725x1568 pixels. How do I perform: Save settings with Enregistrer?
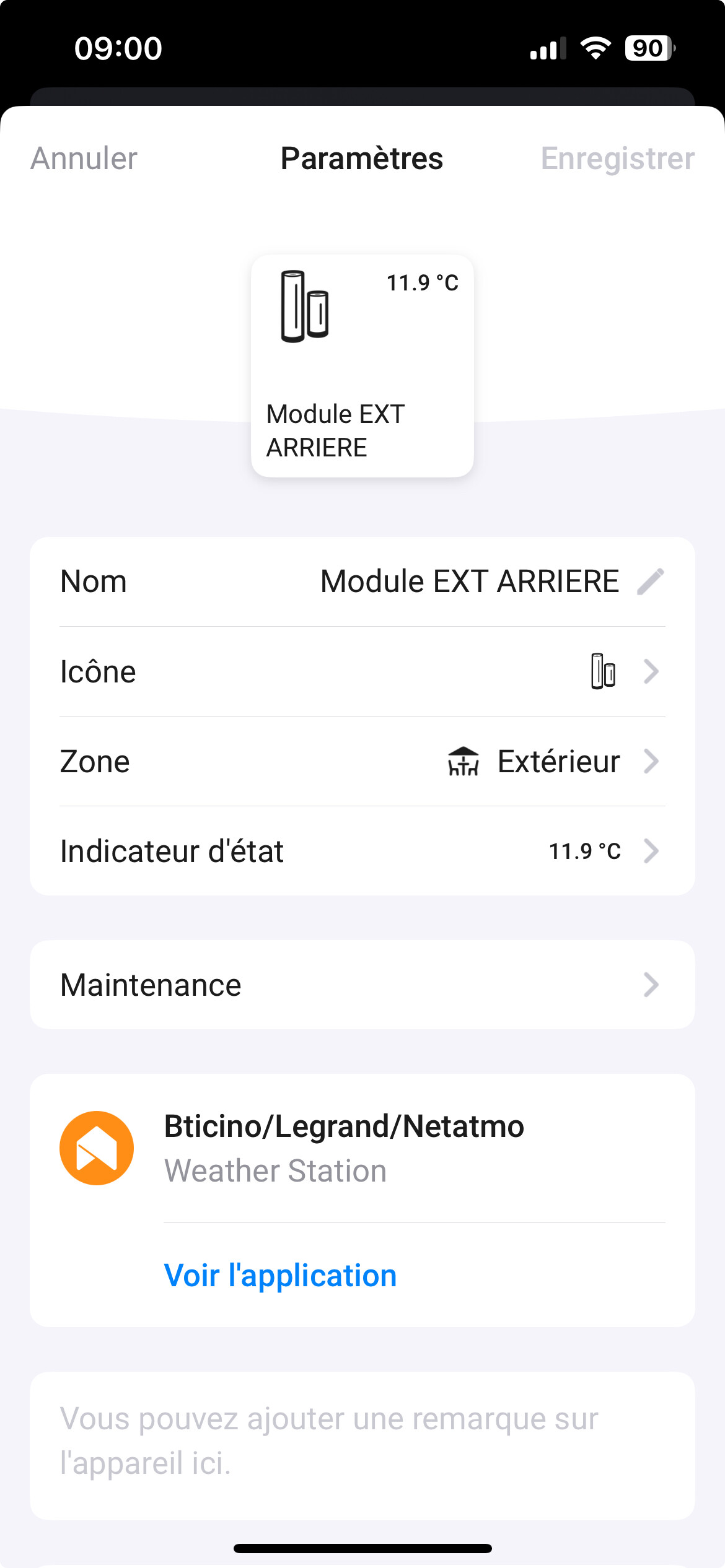[x=617, y=159]
